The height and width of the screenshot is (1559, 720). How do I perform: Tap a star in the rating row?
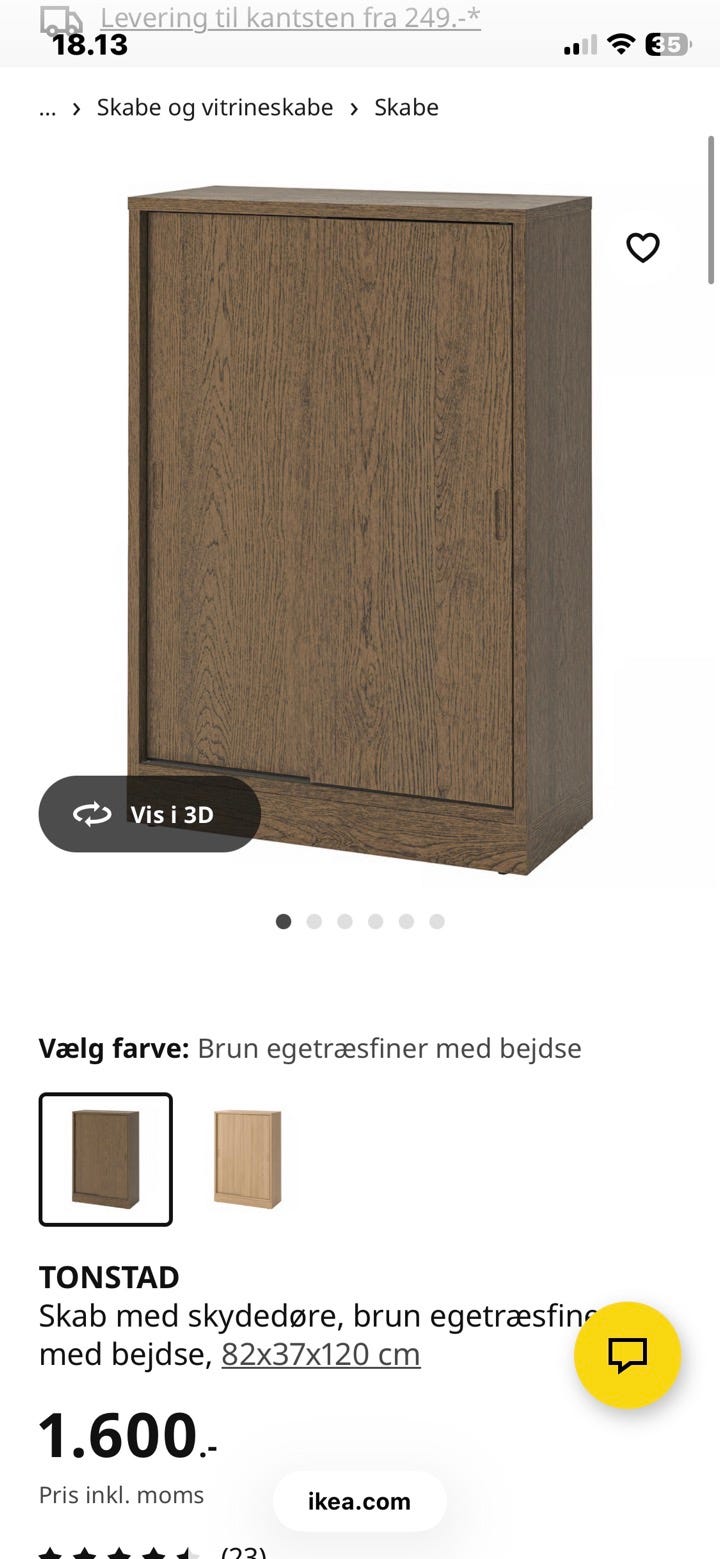point(50,1551)
